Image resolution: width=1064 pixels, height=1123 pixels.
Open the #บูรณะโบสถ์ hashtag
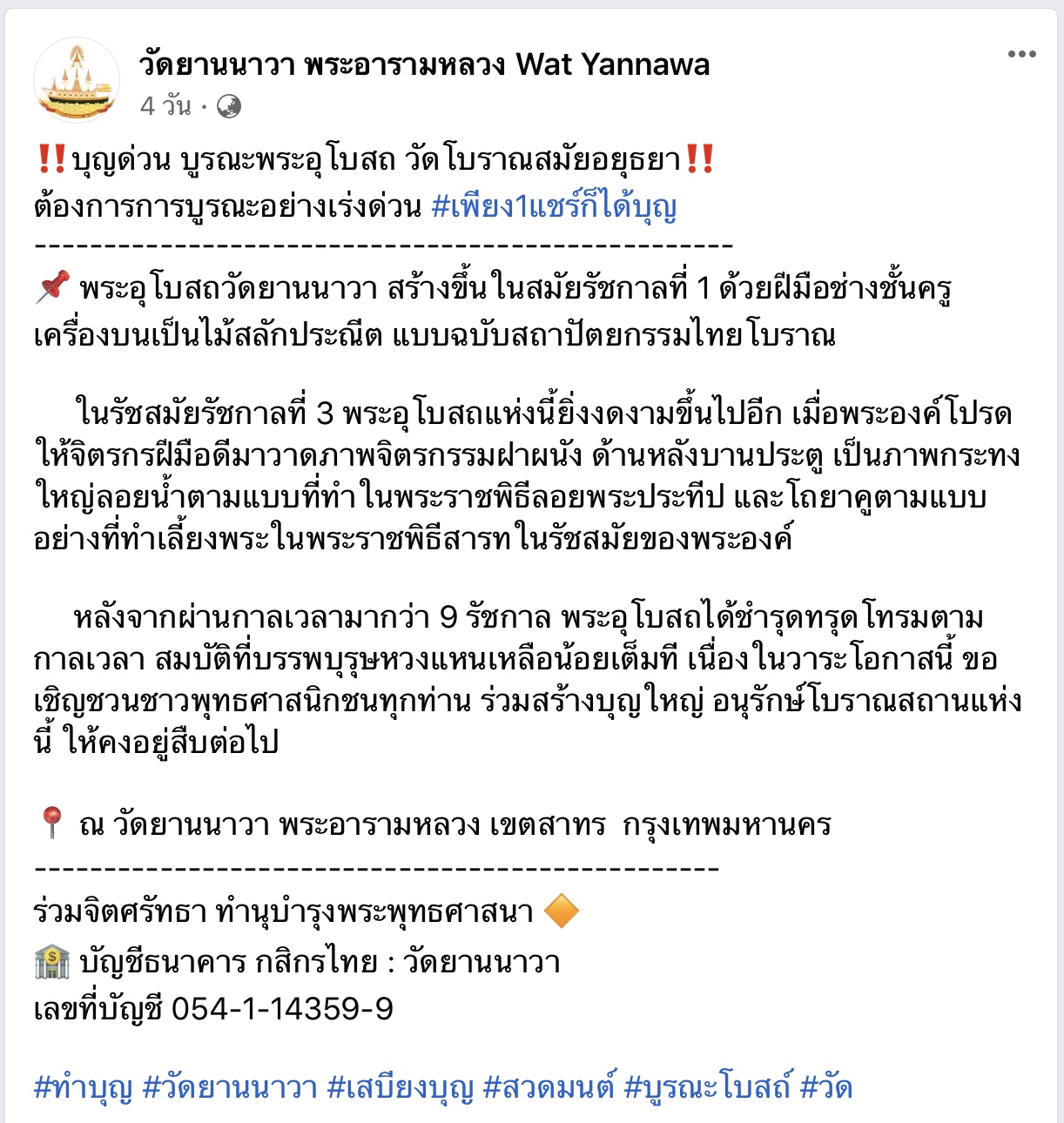[708, 1087]
